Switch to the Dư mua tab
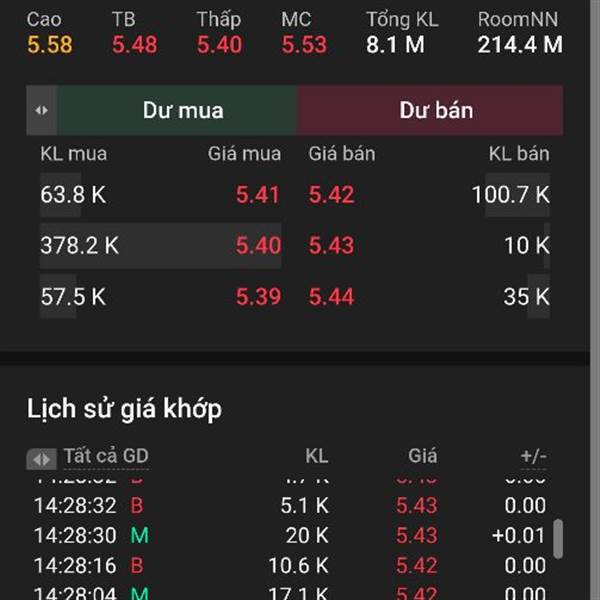This screenshot has height=600, width=600. (x=183, y=111)
